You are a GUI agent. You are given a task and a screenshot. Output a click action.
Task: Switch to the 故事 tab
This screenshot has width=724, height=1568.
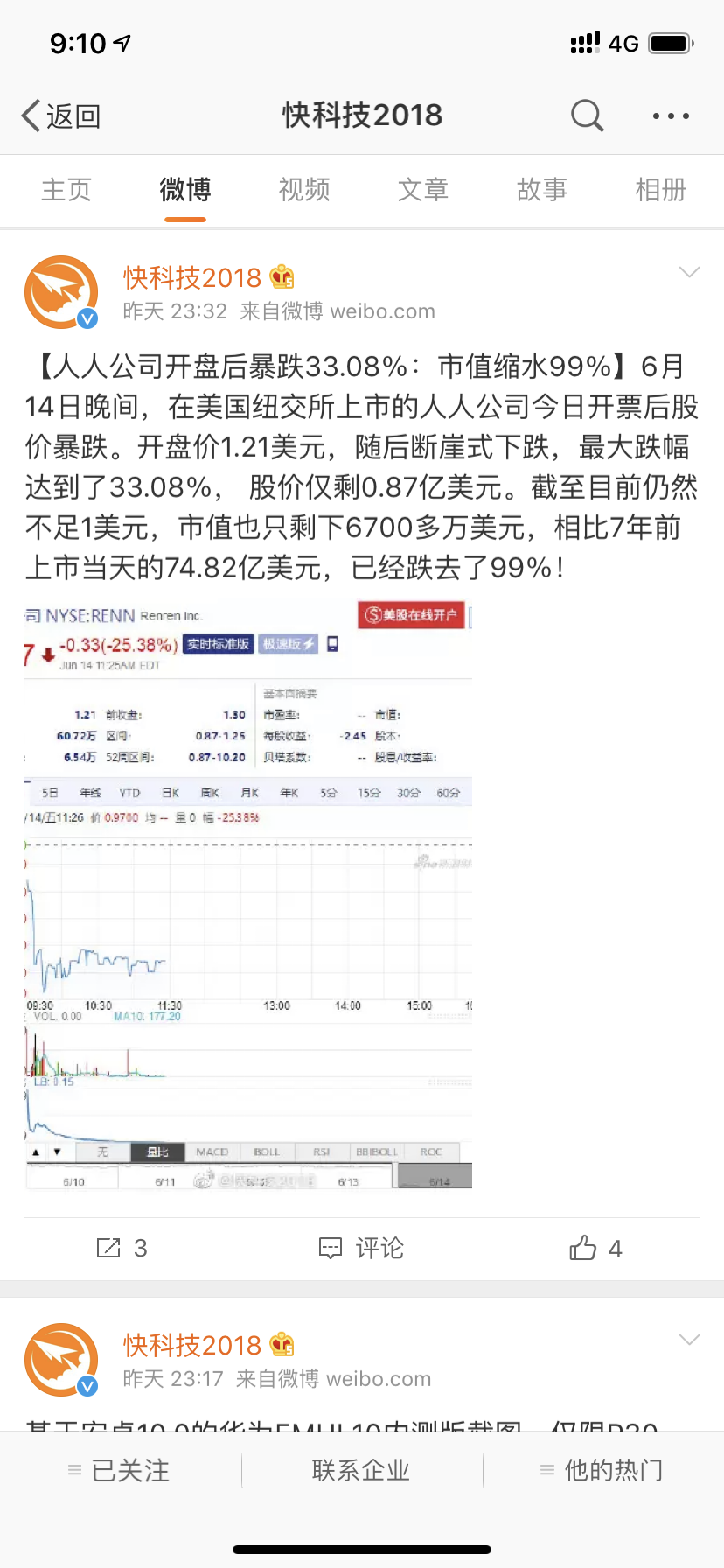pos(542,189)
